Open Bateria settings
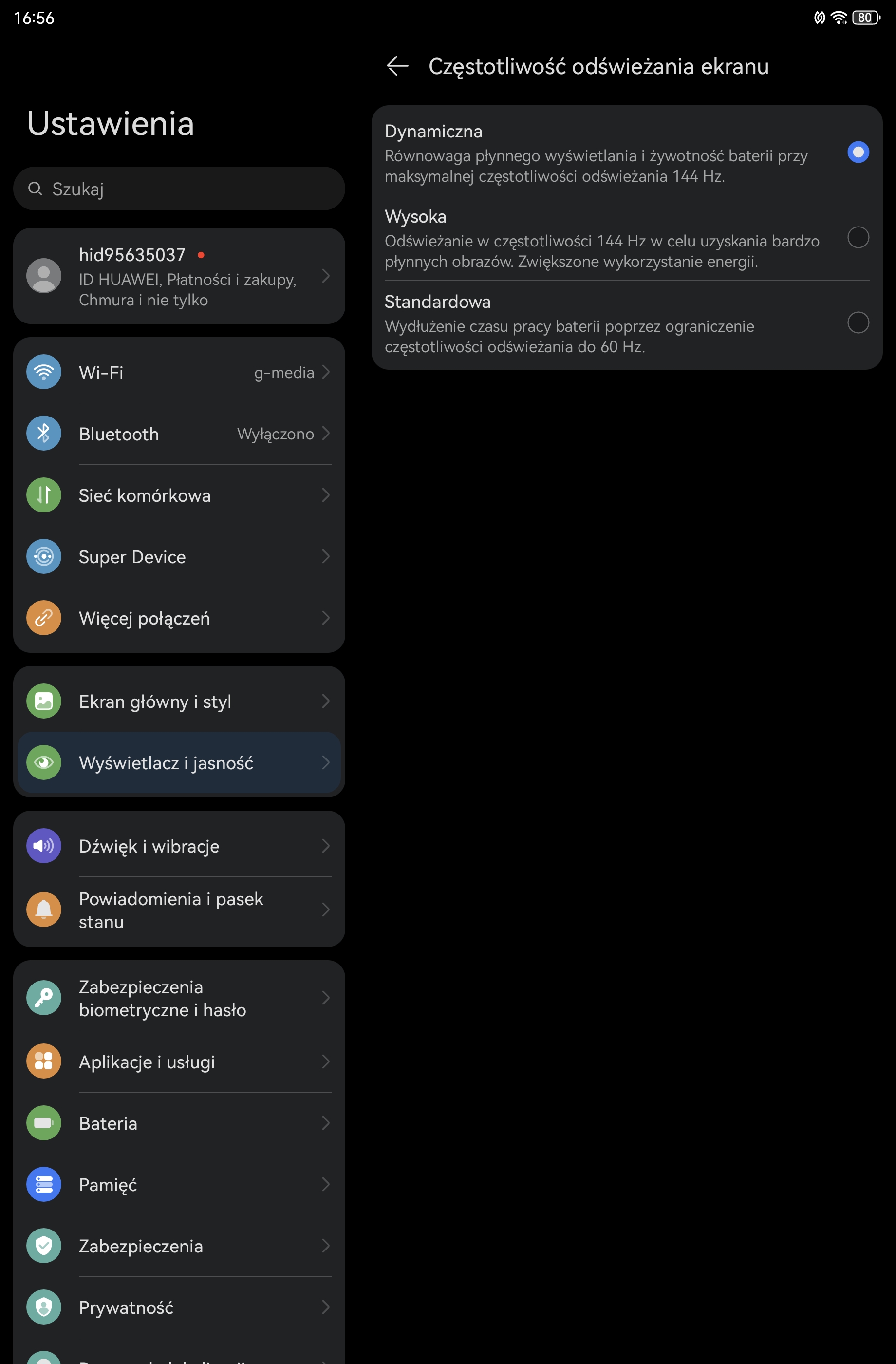The image size is (896, 1364). 179,1123
